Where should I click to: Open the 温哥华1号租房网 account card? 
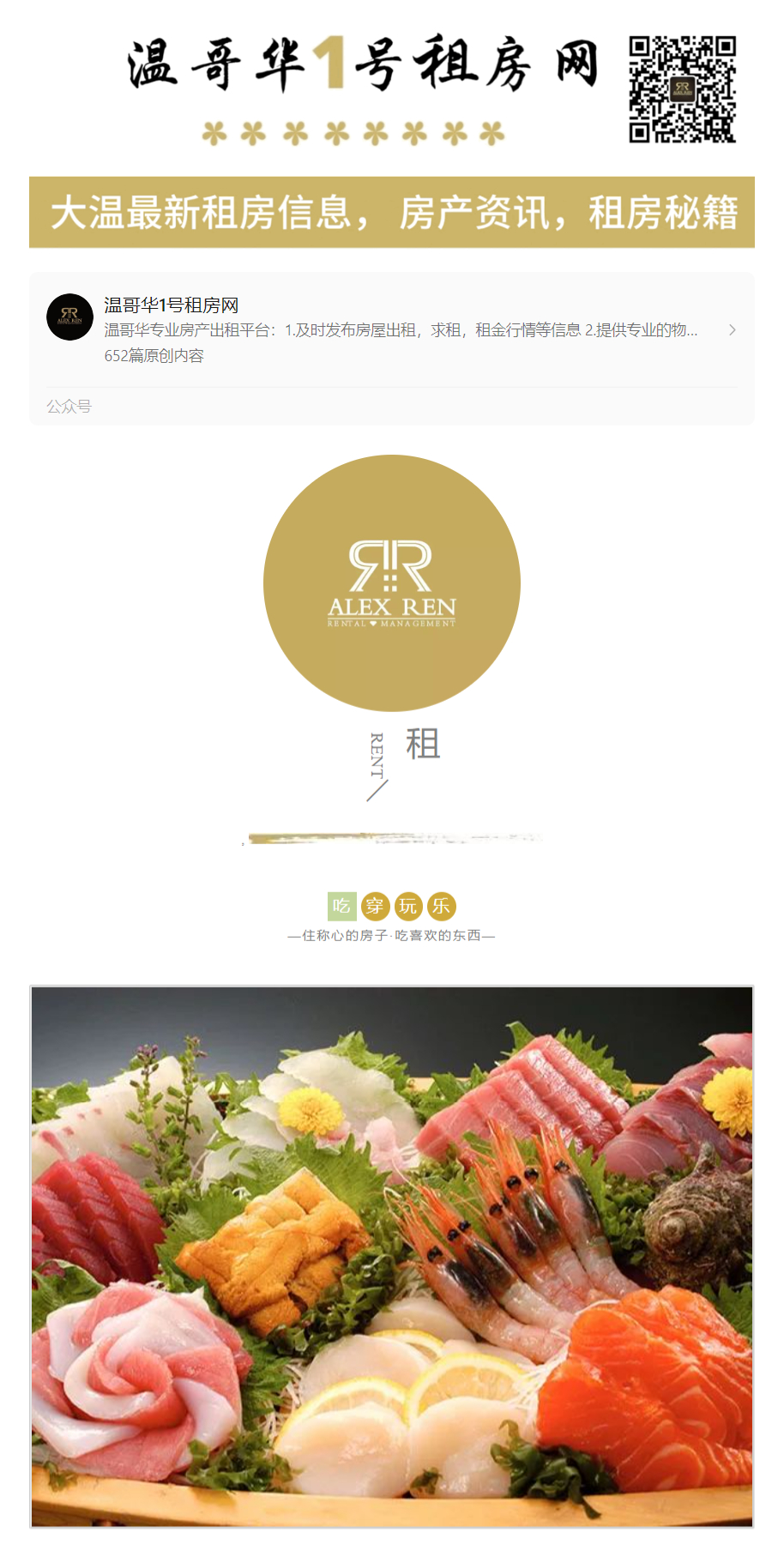(x=391, y=330)
